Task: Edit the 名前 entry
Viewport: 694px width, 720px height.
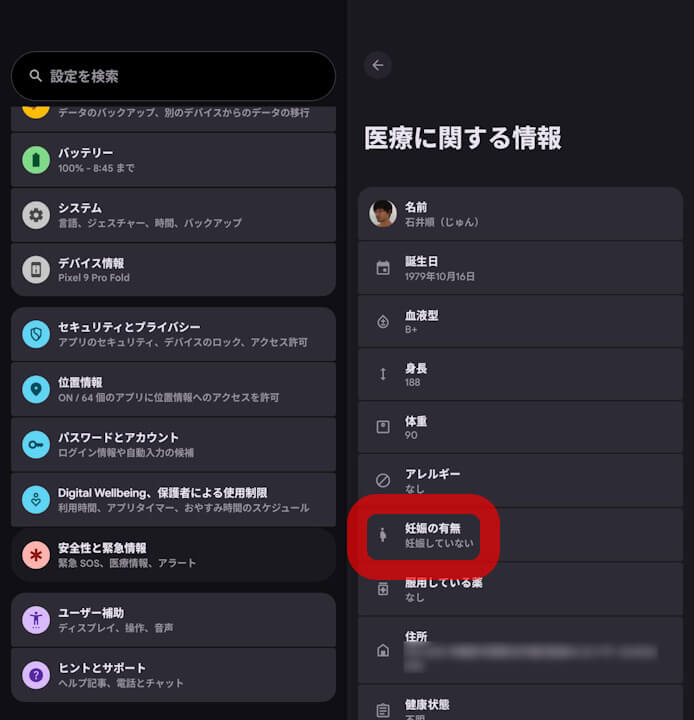Action: pyautogui.click(x=520, y=213)
